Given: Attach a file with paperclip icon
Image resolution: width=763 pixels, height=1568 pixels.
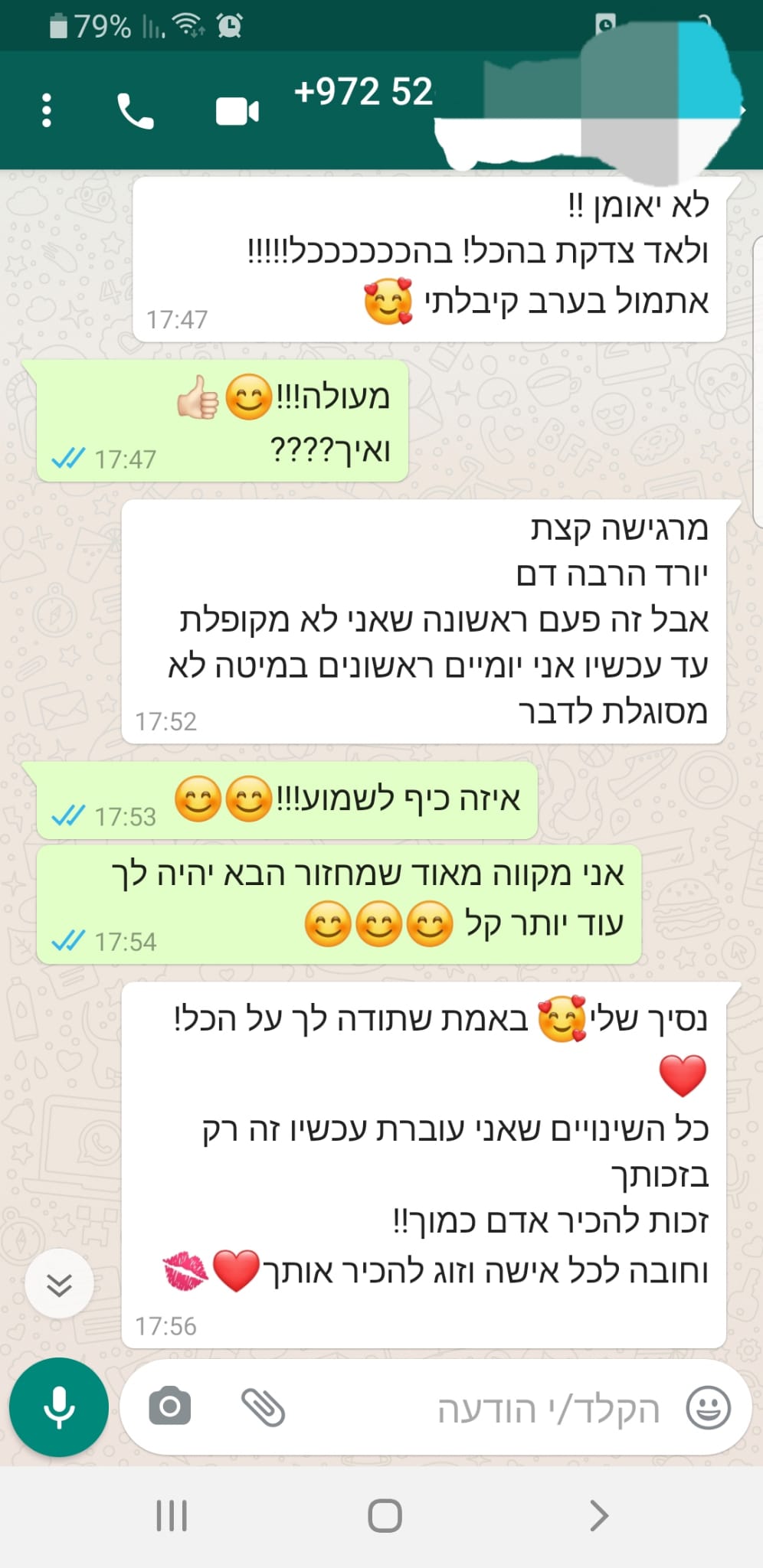Looking at the screenshot, I should pyautogui.click(x=263, y=1407).
